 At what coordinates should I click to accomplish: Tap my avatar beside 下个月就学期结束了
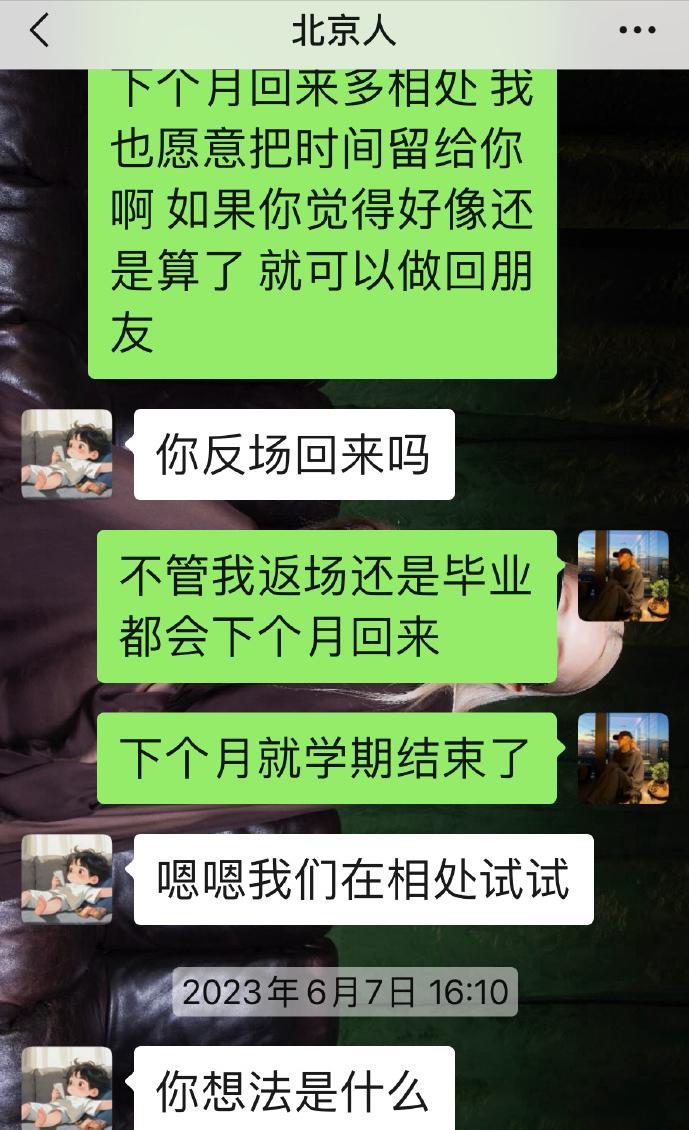pyautogui.click(x=623, y=758)
